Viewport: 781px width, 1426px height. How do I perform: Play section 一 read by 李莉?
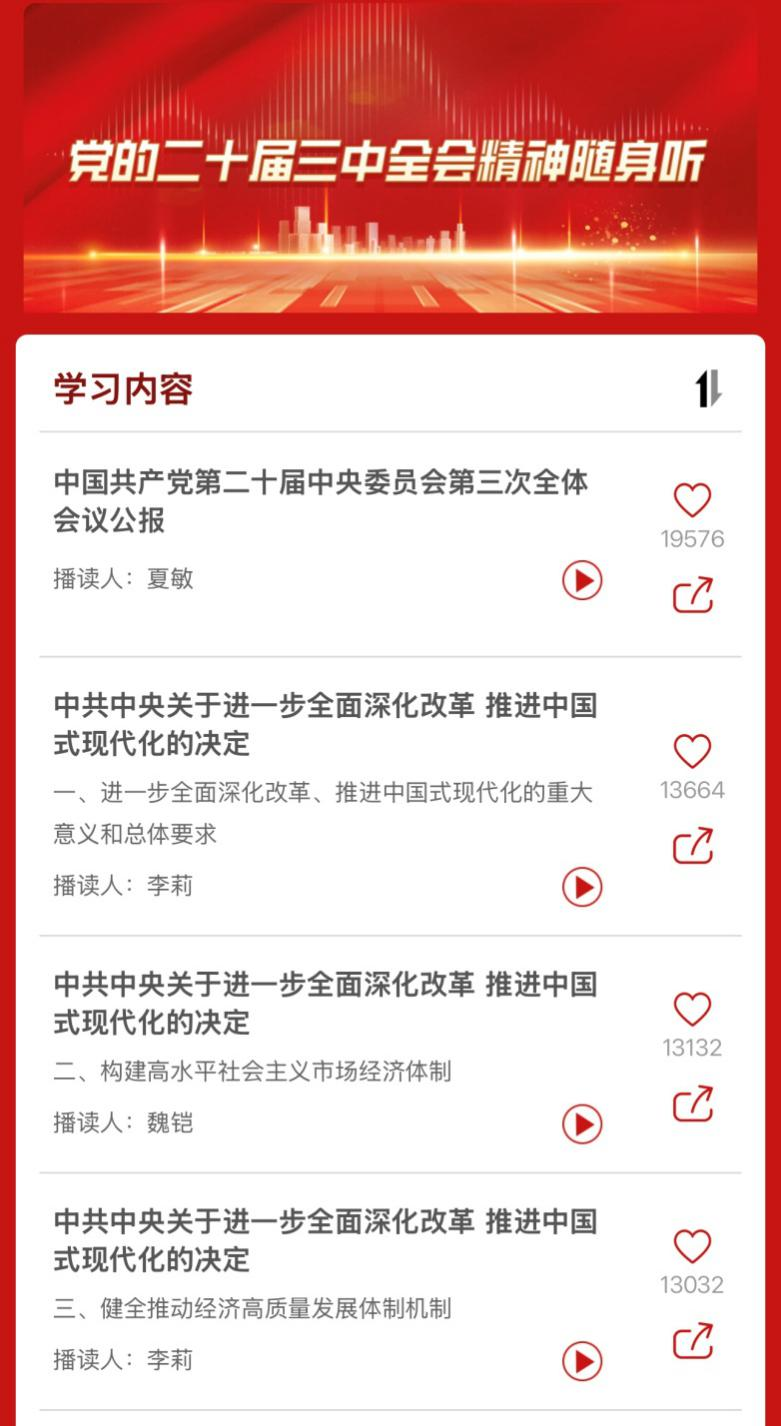(x=582, y=887)
